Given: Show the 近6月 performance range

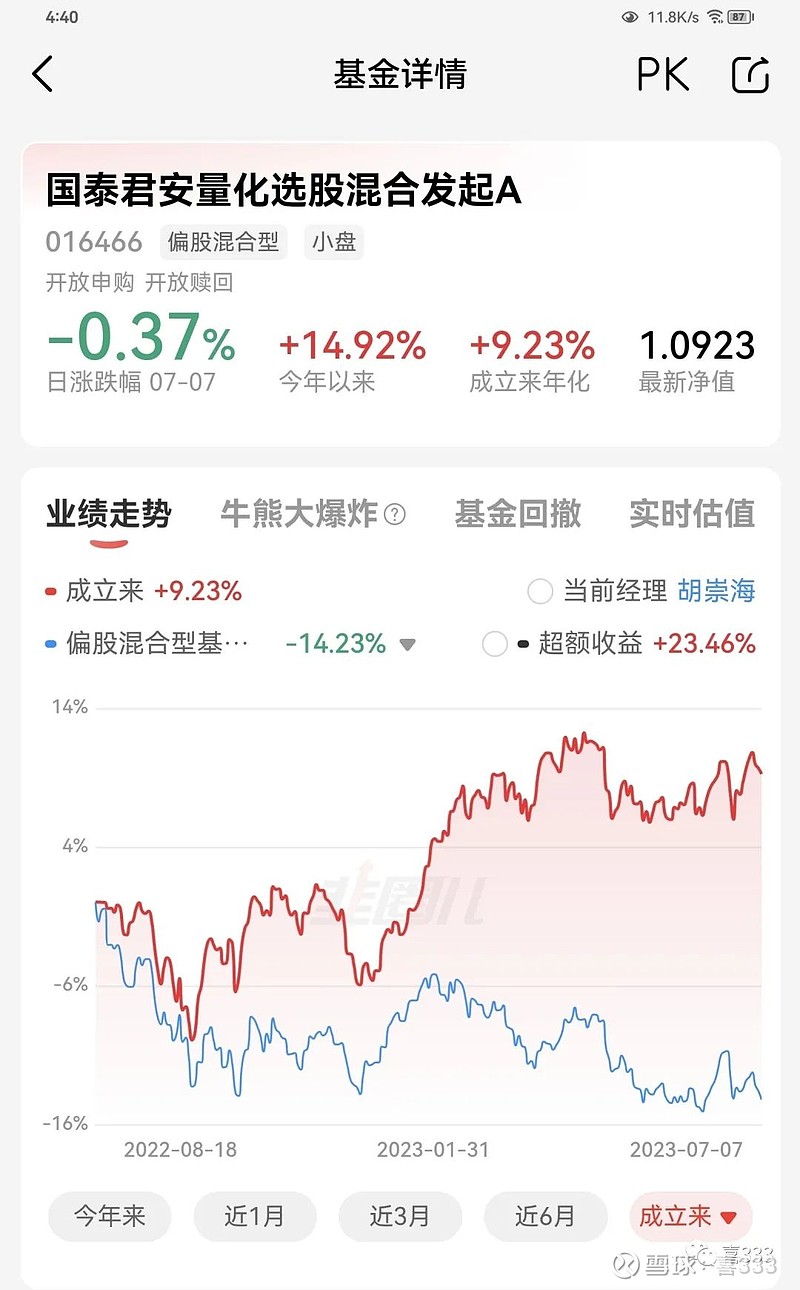Looking at the screenshot, I should 545,1216.
